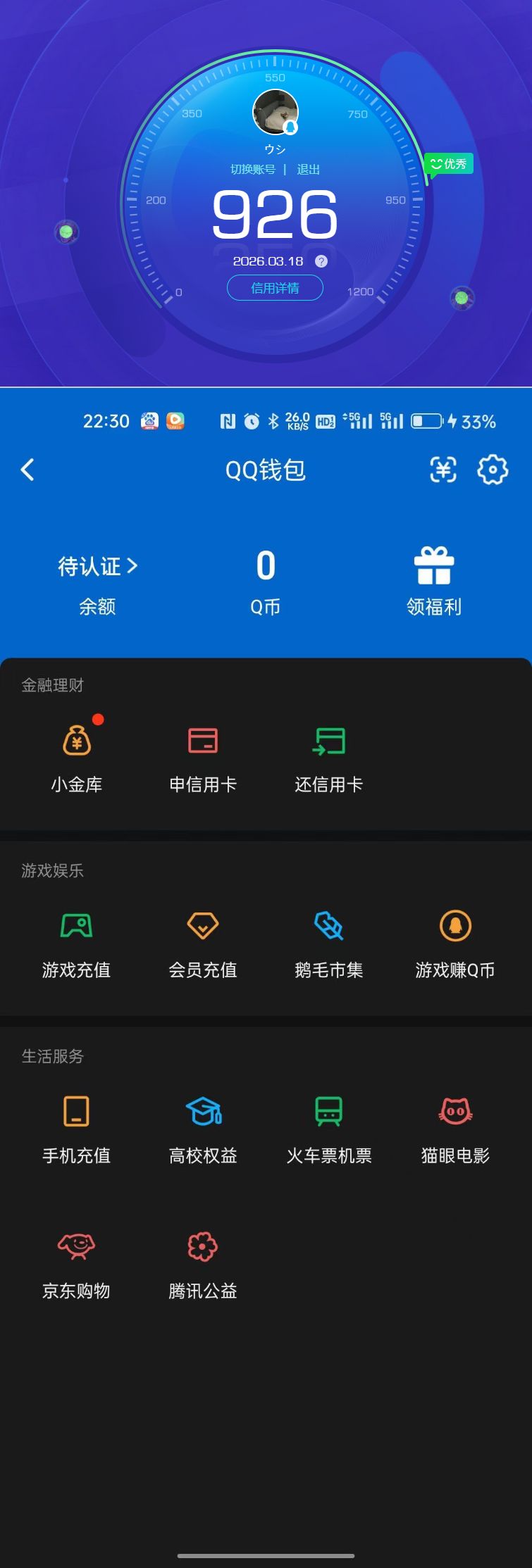Open 领福利 gift rewards

coord(433,582)
